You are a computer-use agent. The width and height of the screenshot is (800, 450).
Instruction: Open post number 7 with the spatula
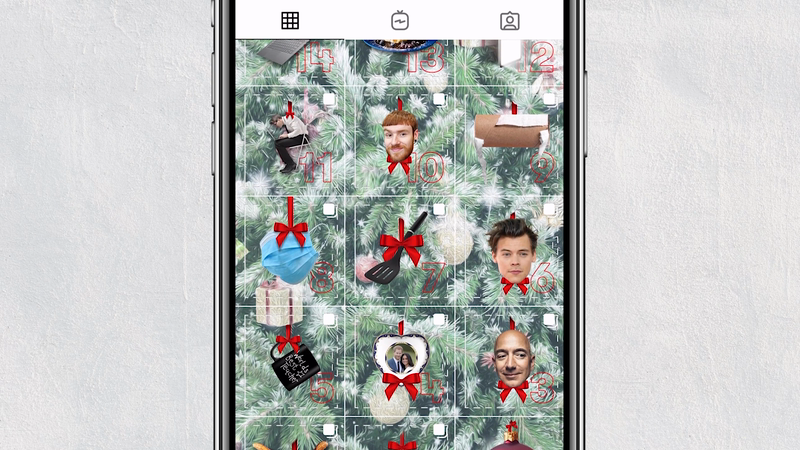[x=400, y=252]
